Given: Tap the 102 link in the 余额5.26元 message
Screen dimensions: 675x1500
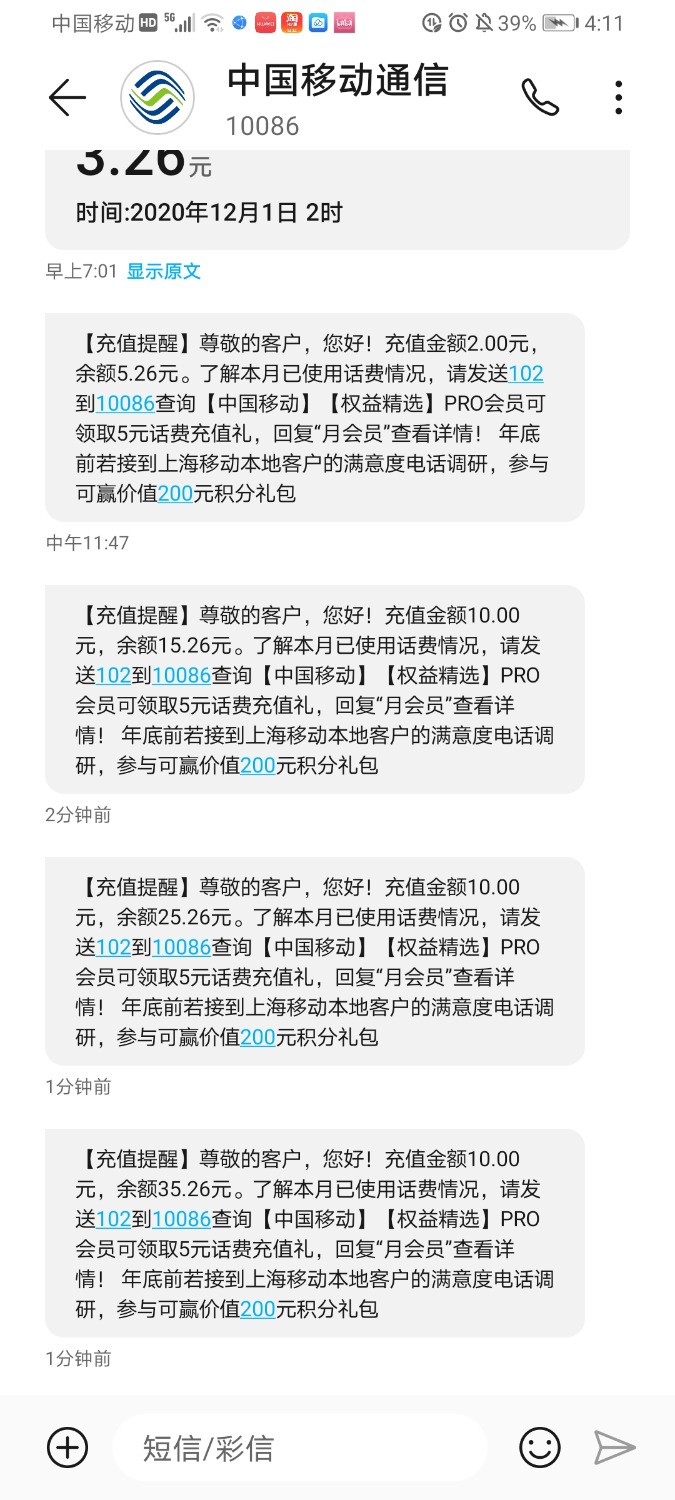Looking at the screenshot, I should (x=526, y=374).
